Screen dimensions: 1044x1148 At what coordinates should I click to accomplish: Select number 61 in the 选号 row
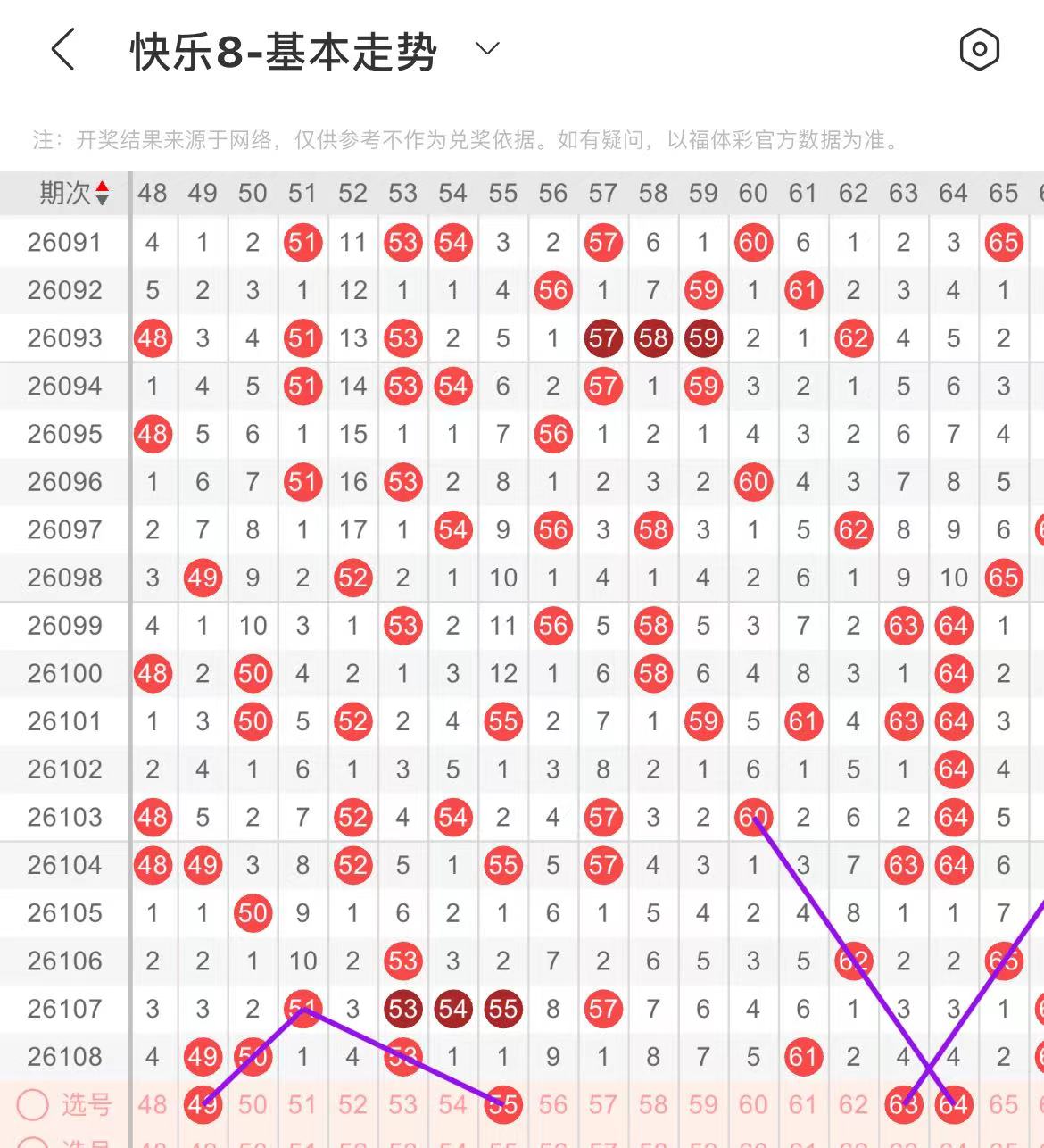pyautogui.click(x=803, y=1105)
